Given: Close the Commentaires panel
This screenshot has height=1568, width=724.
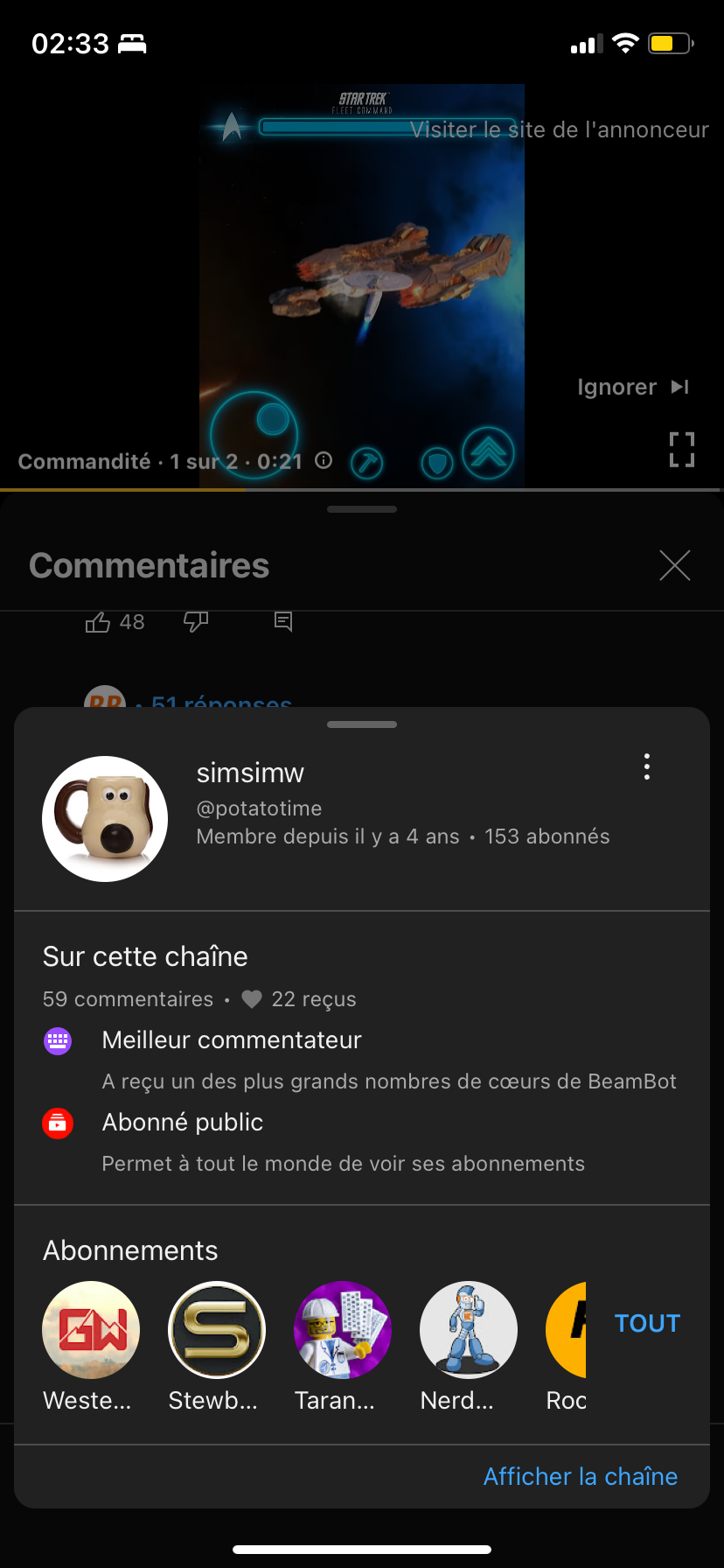Looking at the screenshot, I should tap(674, 565).
